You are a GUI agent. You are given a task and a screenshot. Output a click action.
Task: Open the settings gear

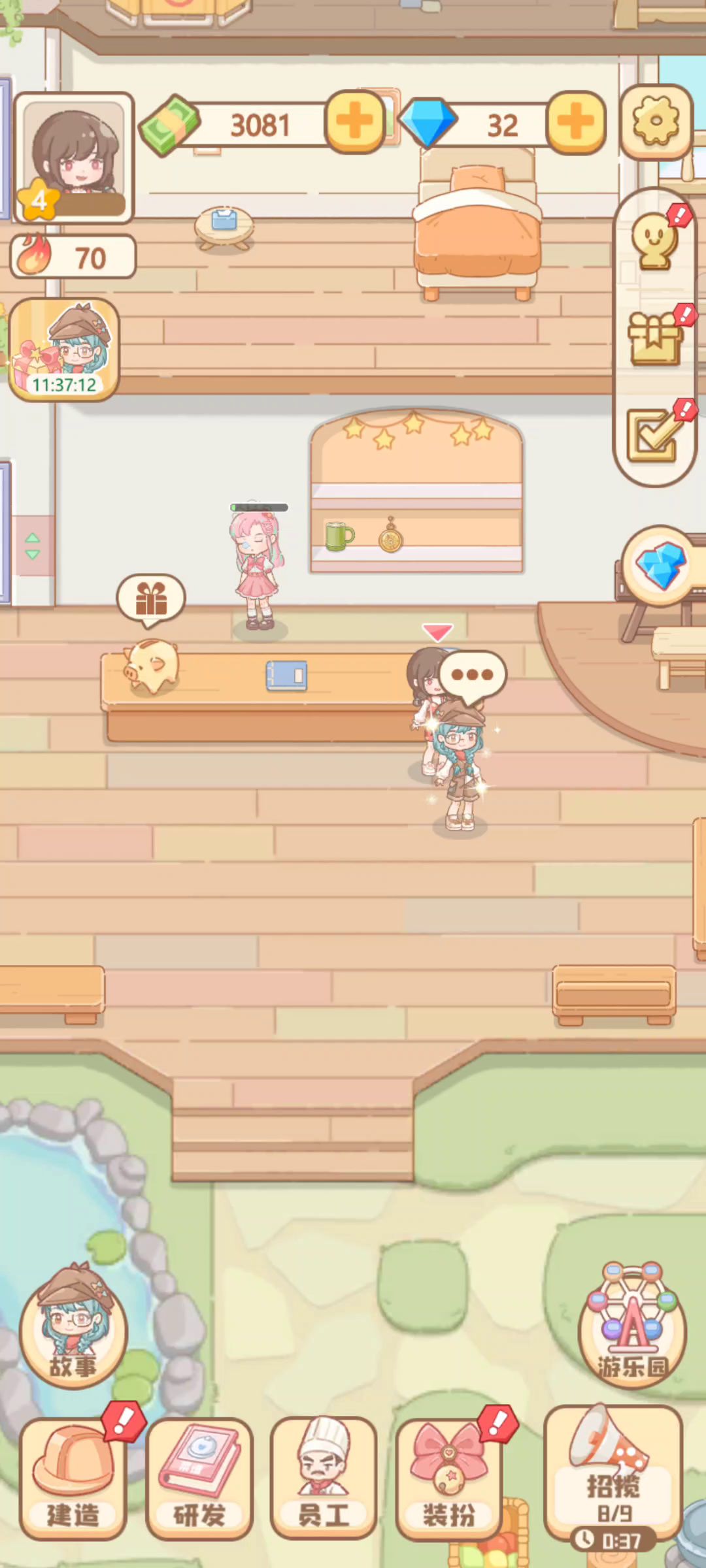pos(656,122)
